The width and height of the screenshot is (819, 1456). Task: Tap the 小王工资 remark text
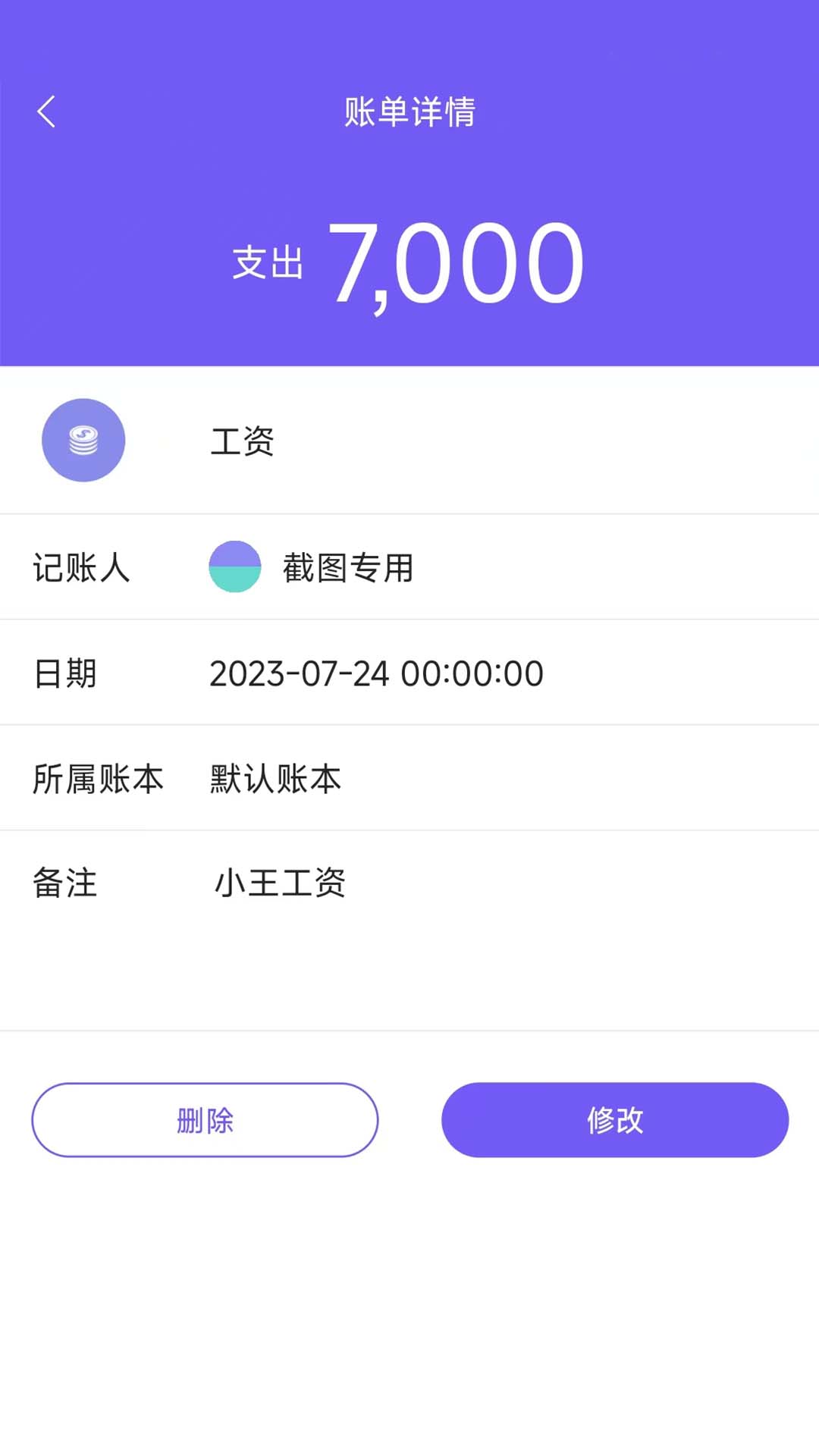coord(278,883)
